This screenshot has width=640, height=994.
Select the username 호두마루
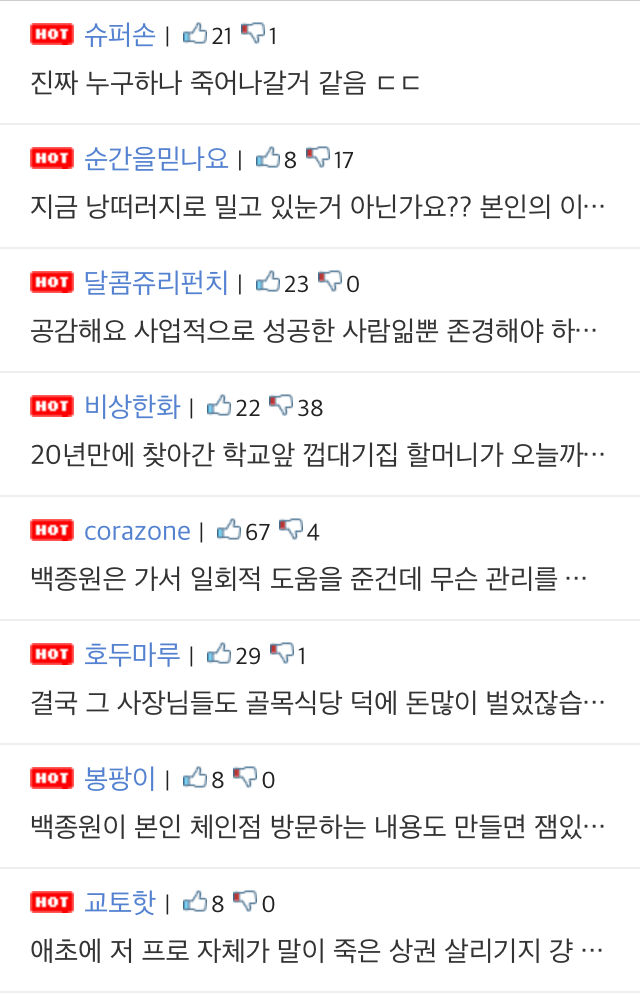[132, 655]
